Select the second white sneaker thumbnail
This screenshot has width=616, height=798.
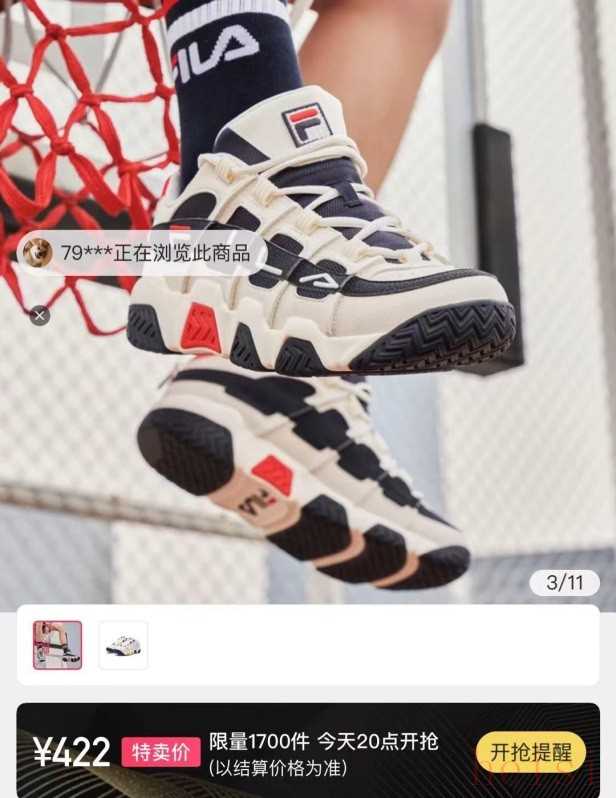coord(123,645)
